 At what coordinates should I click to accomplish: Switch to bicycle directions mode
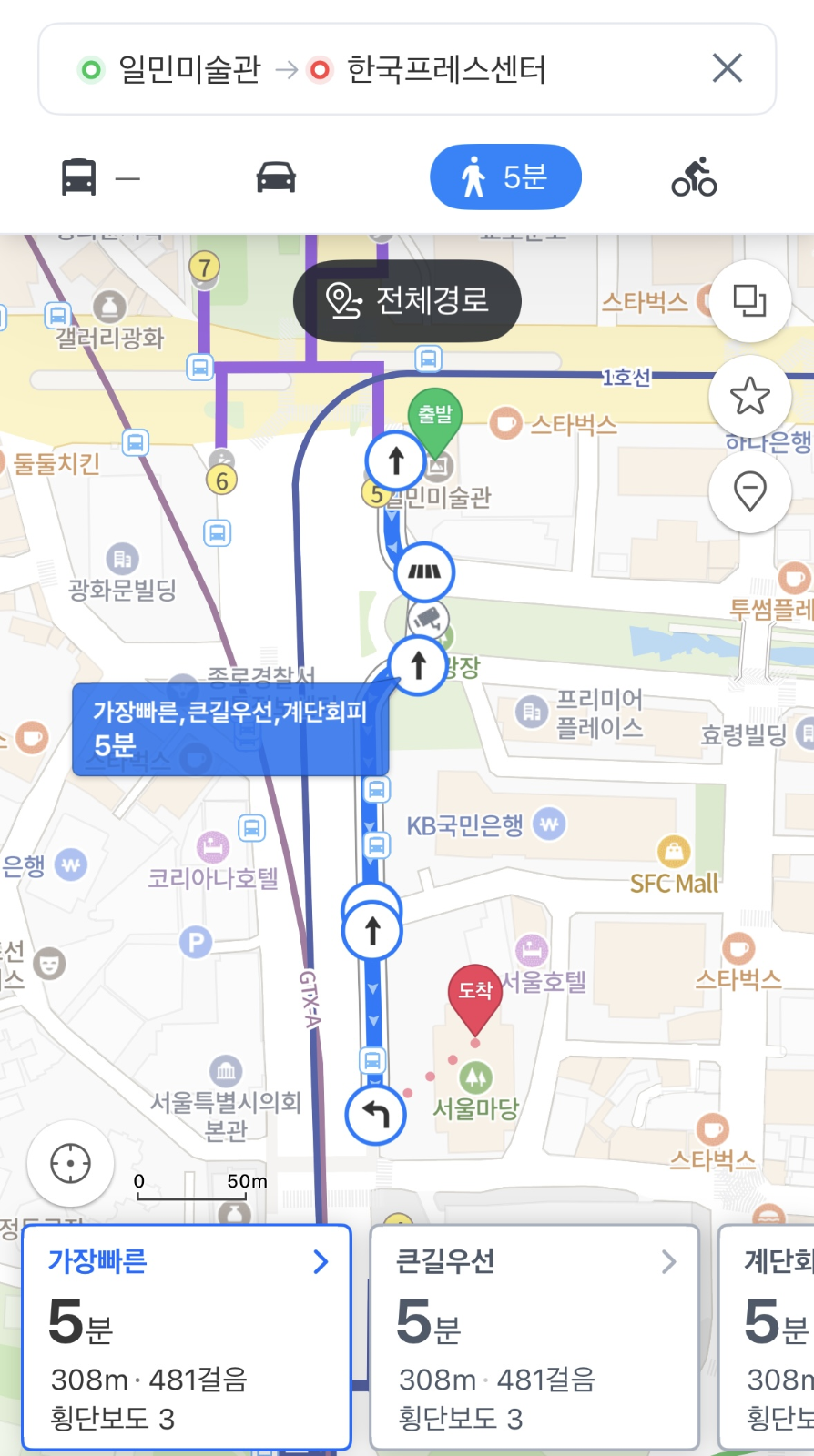click(694, 177)
